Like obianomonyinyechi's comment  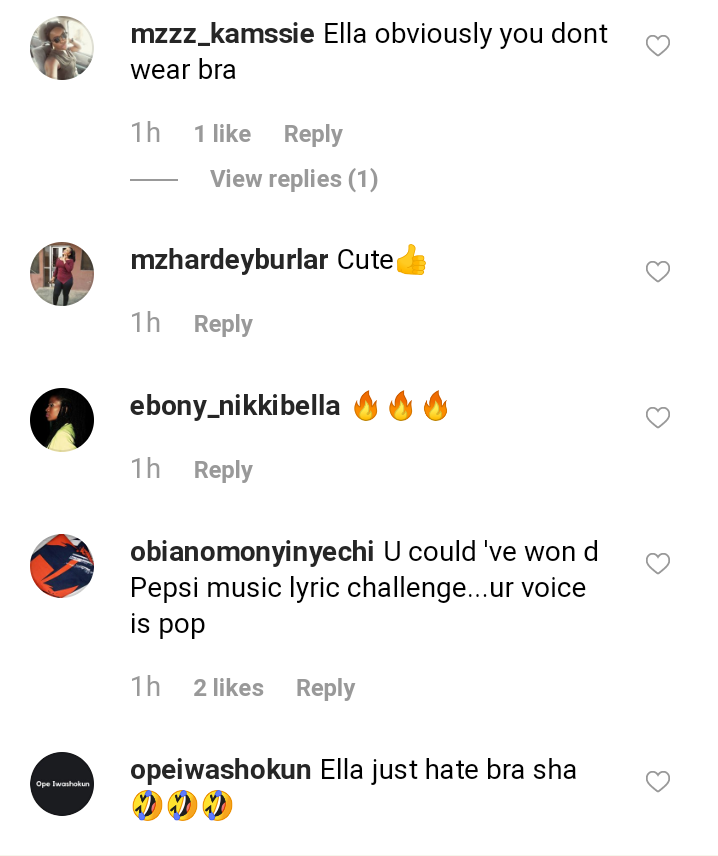[x=657, y=564]
